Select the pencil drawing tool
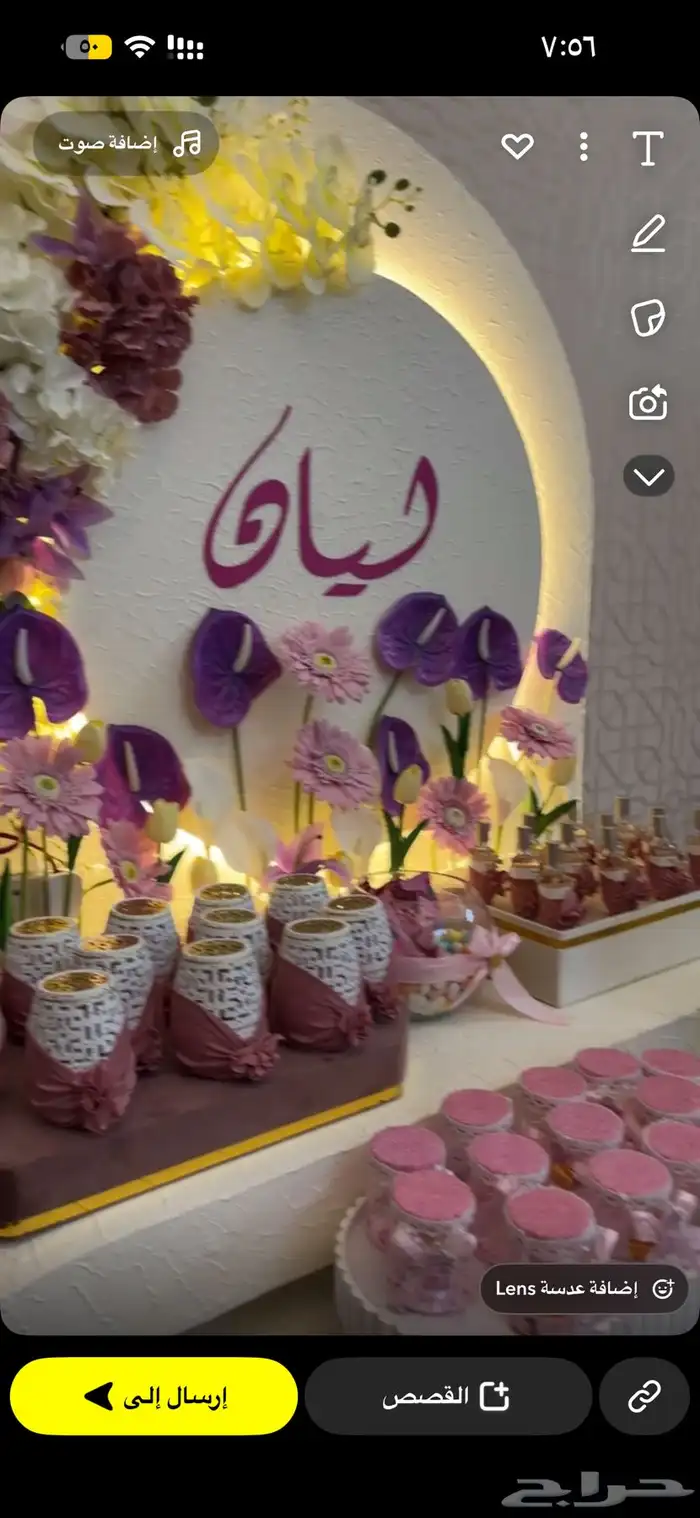Image resolution: width=700 pixels, height=1518 pixels. pos(648,234)
